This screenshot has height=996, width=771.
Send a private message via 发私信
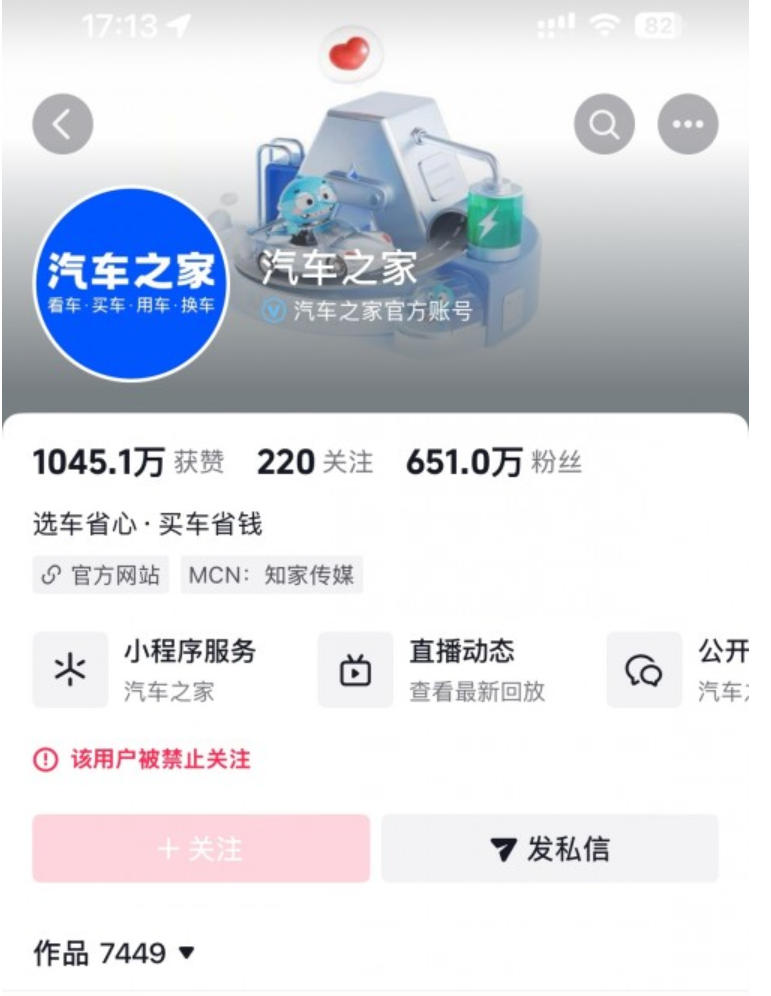pos(549,849)
